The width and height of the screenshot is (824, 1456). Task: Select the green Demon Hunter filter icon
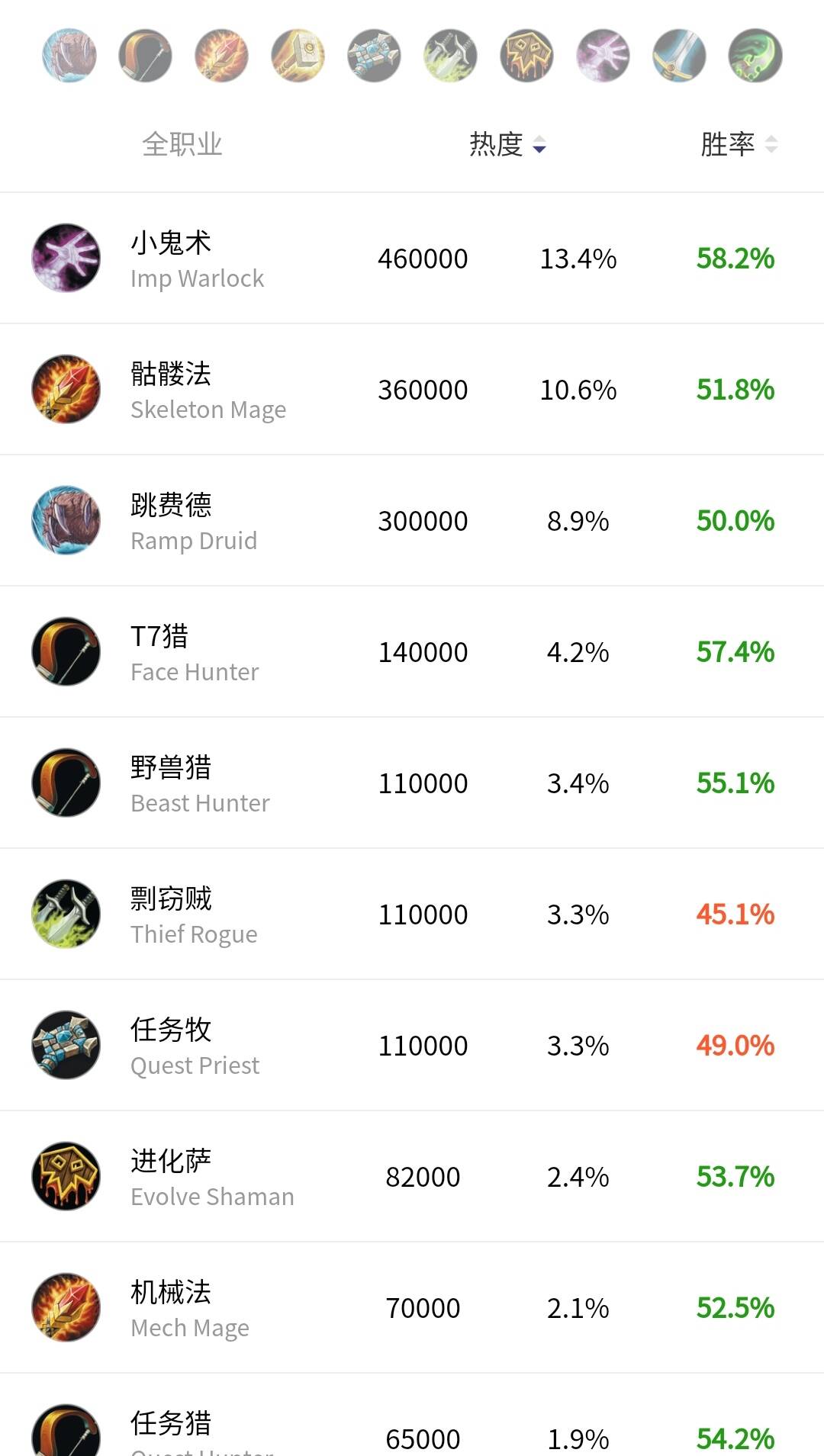pos(755,56)
